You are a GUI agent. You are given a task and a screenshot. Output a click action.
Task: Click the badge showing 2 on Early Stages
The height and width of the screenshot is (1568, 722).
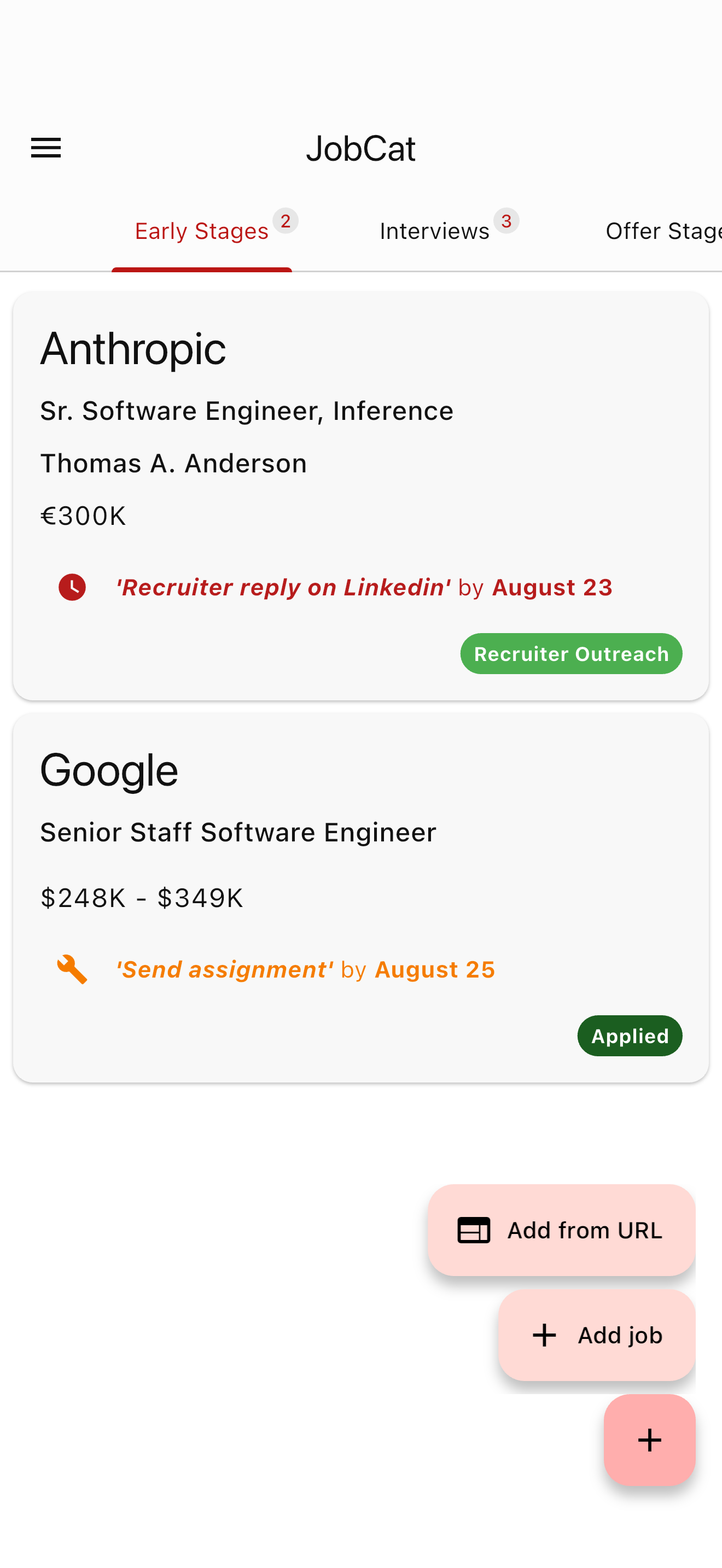pyautogui.click(x=286, y=222)
